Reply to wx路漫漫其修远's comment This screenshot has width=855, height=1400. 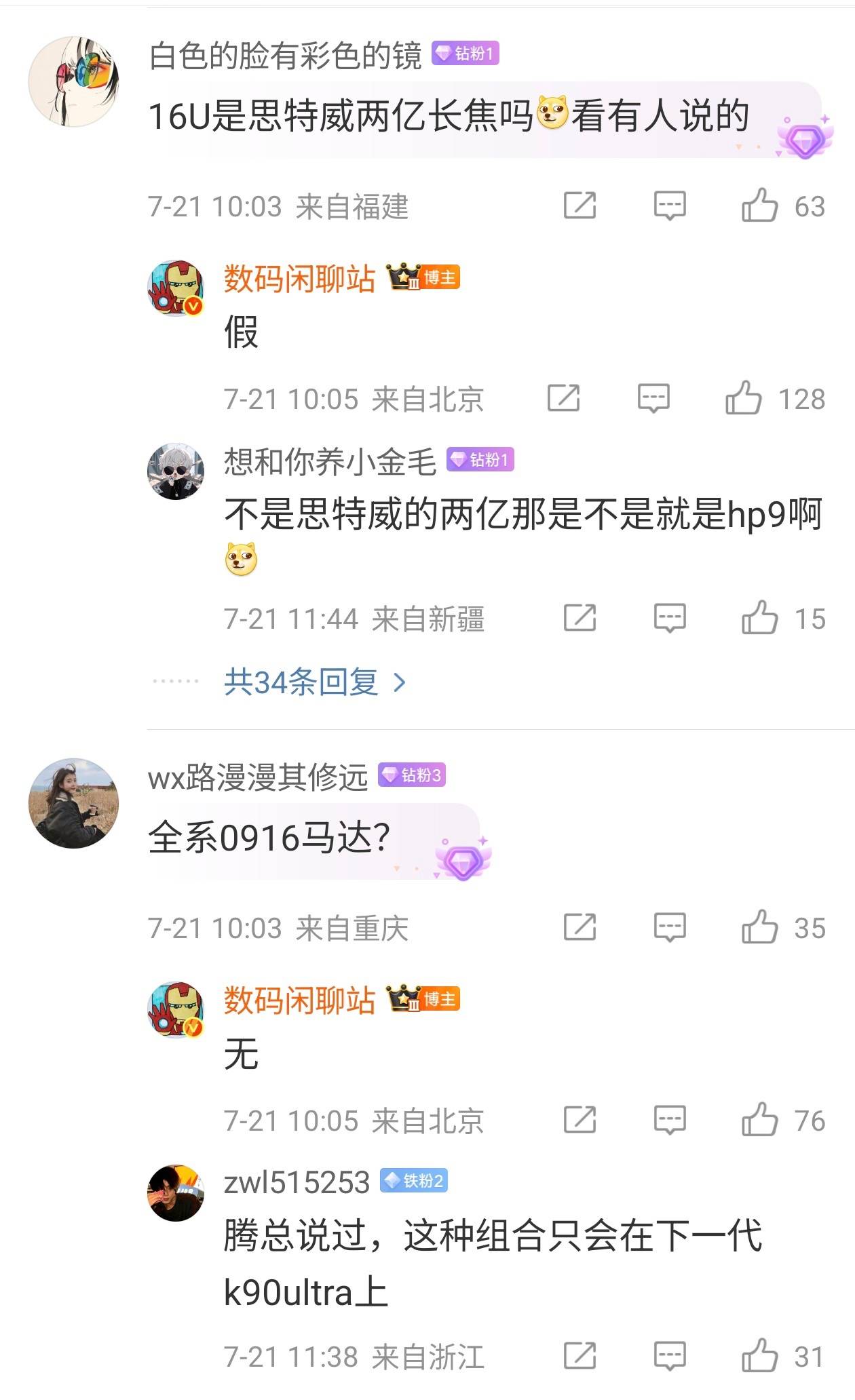pos(670,927)
